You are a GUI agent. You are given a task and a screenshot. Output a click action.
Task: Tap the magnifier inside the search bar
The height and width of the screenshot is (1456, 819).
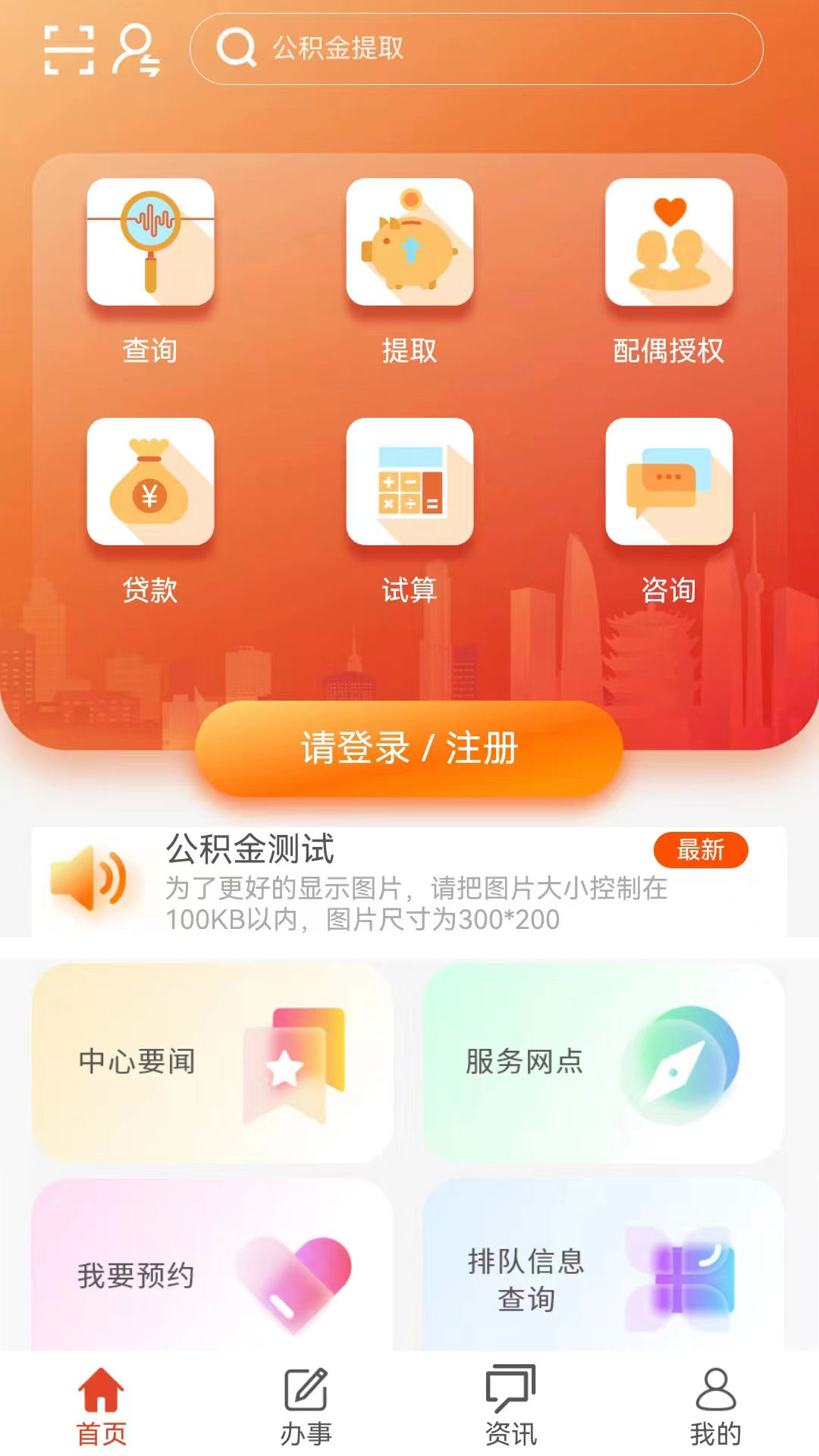[237, 49]
